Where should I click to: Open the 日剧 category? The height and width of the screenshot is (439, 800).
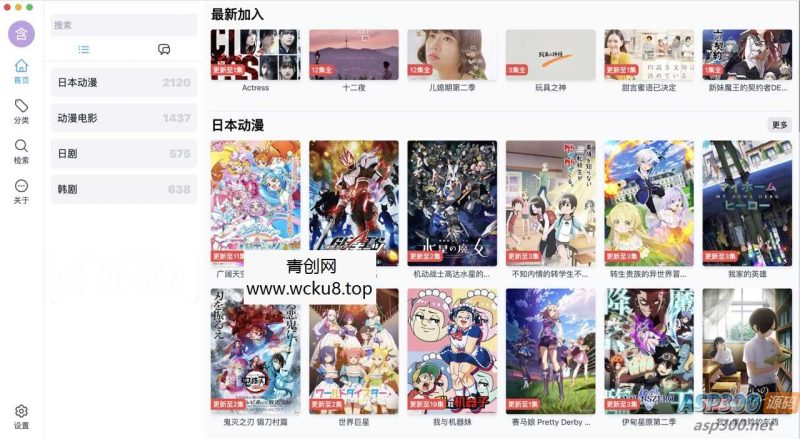point(123,154)
